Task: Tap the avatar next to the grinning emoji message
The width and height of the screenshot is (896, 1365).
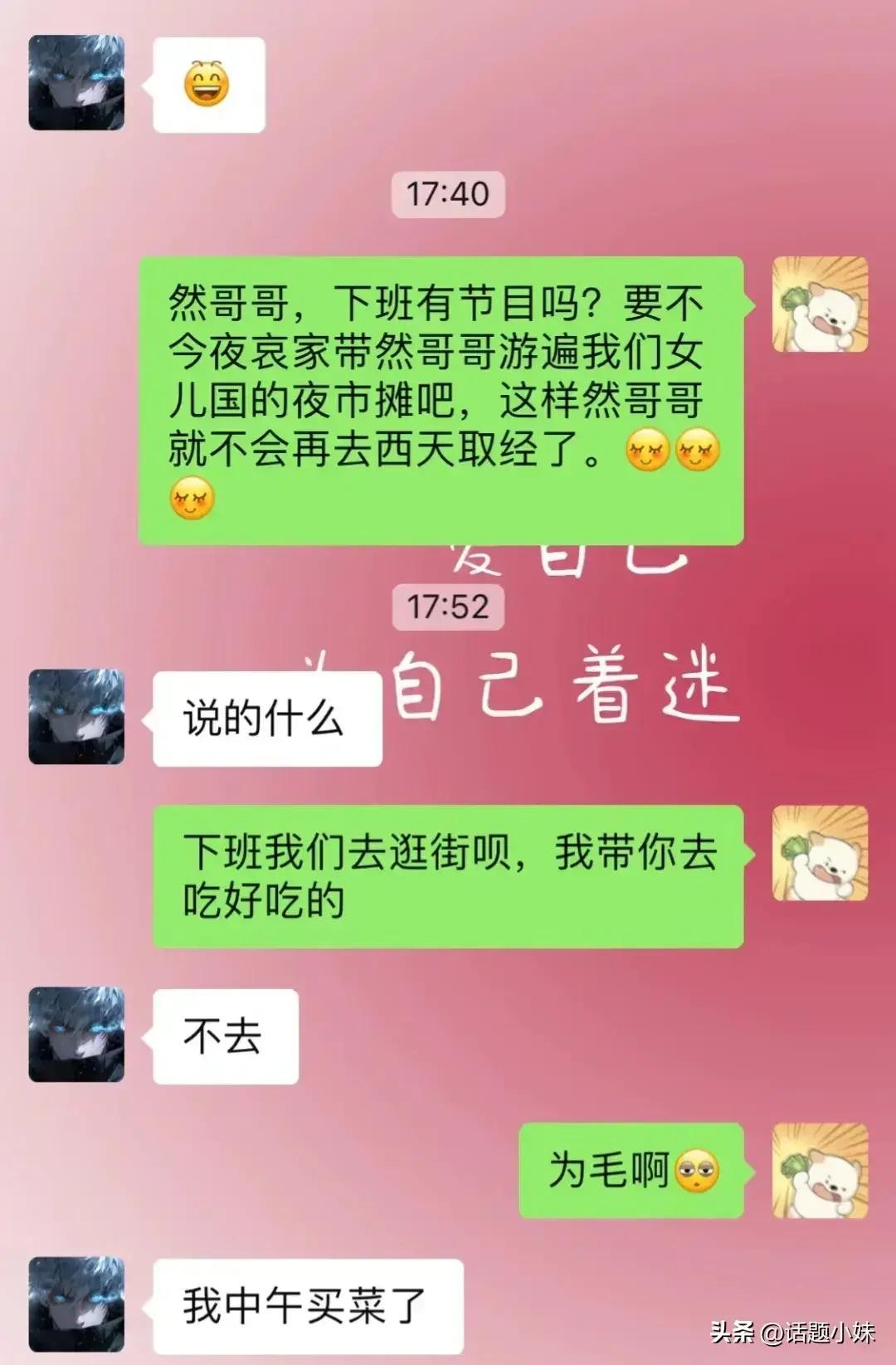Action: coord(76,83)
